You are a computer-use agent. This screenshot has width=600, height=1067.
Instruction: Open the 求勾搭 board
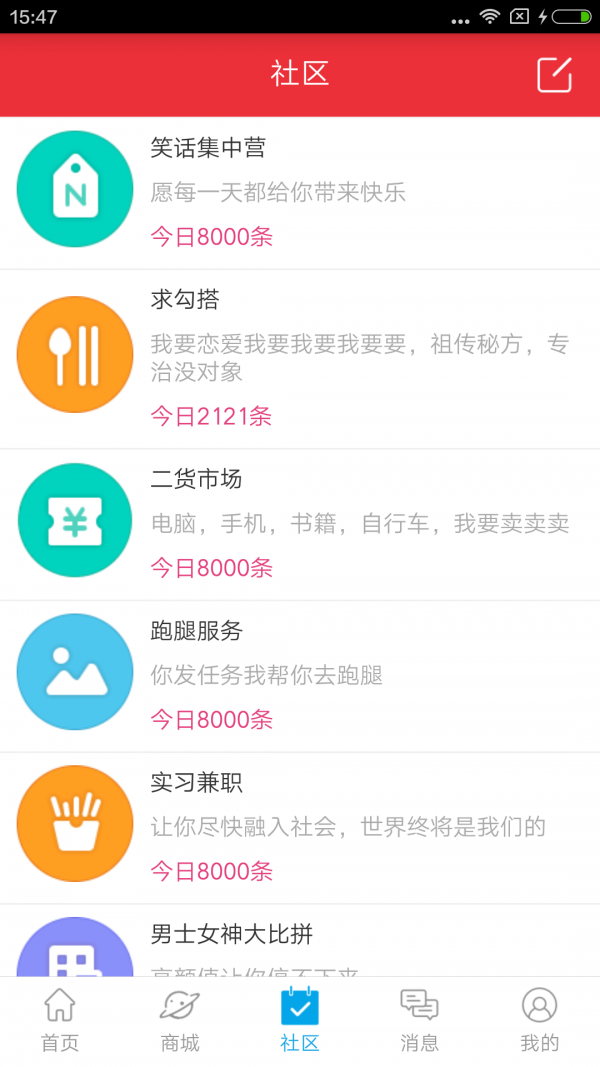(300, 358)
